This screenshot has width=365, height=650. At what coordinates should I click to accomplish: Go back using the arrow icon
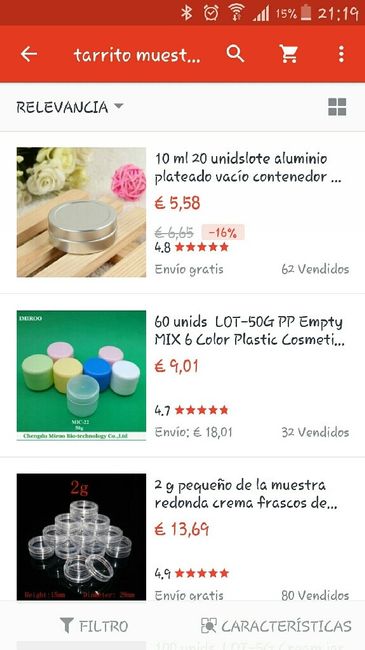pyautogui.click(x=29, y=54)
